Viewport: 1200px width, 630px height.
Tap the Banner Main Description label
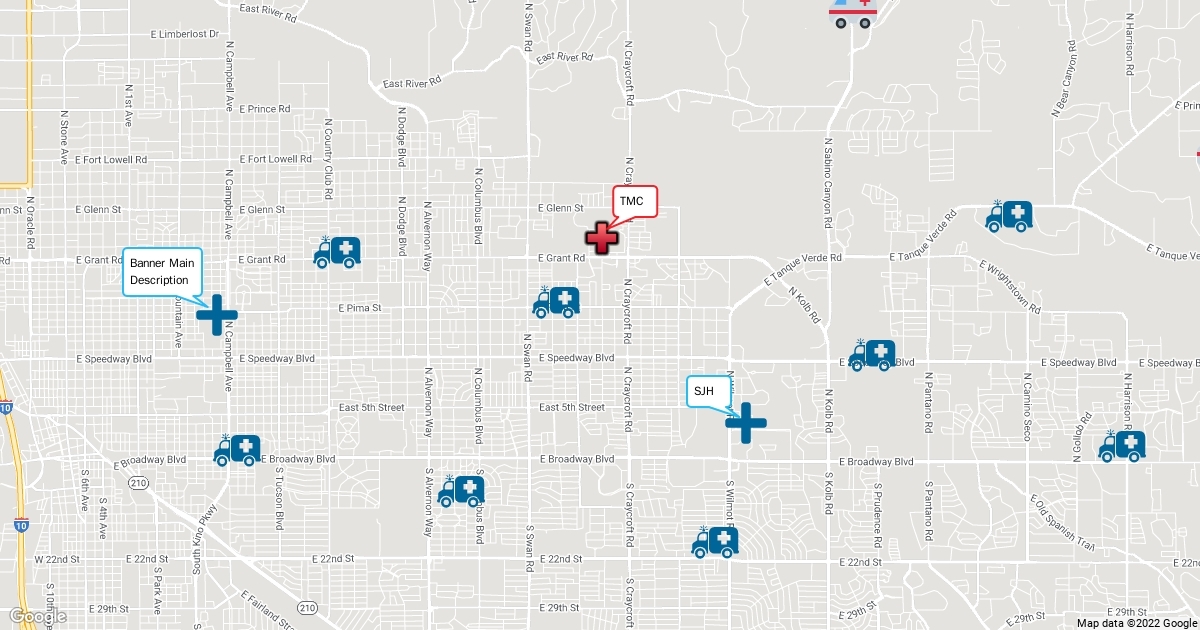coord(162,272)
